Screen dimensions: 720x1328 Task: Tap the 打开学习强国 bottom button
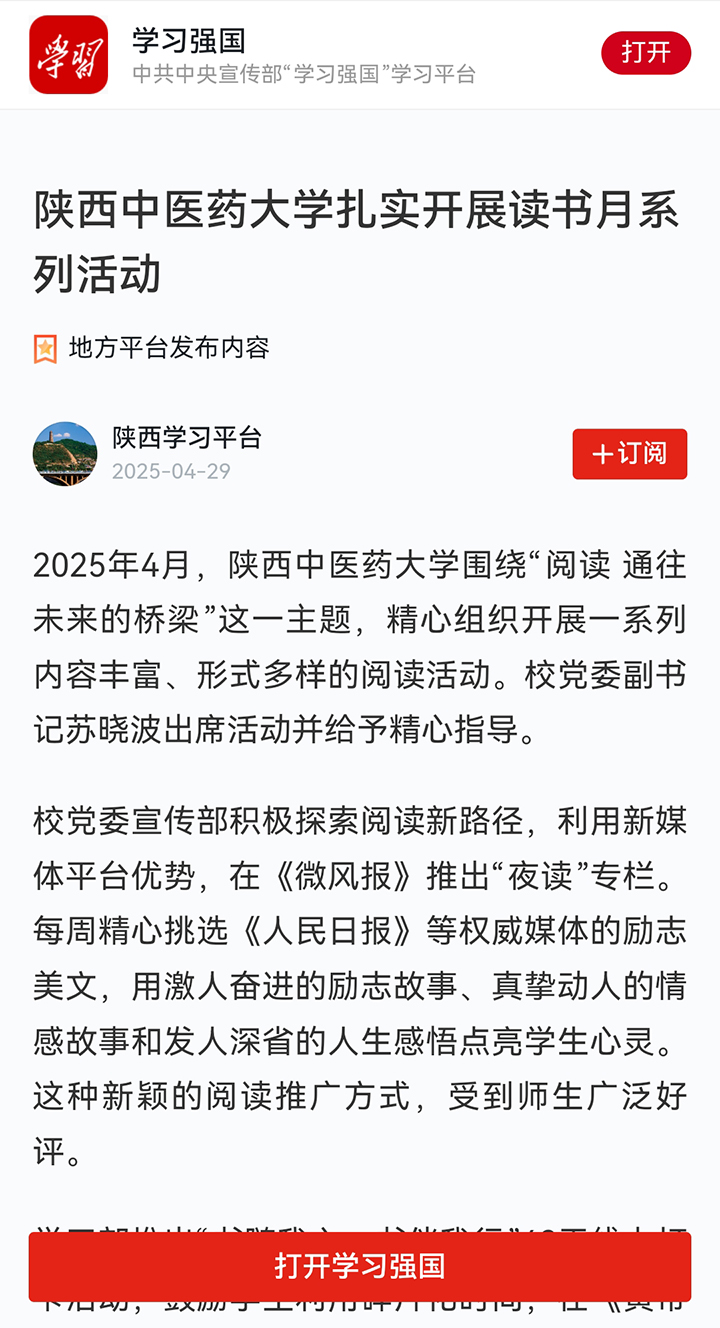tap(360, 1266)
